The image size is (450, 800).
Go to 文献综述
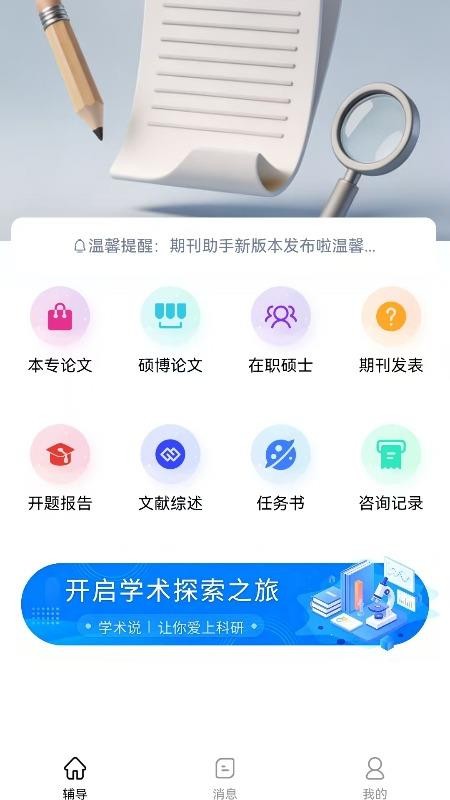[170, 468]
